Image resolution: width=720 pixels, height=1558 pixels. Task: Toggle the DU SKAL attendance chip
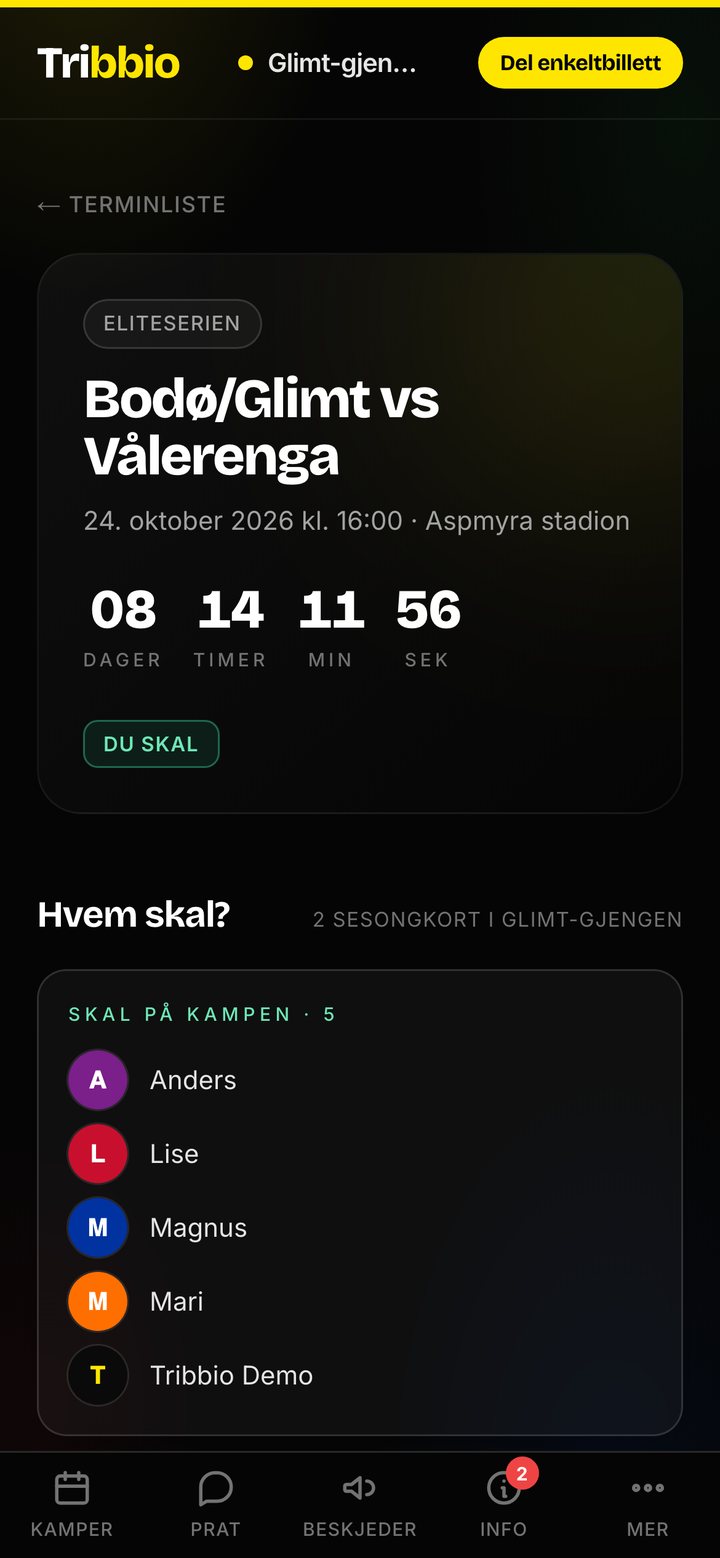[x=151, y=744]
